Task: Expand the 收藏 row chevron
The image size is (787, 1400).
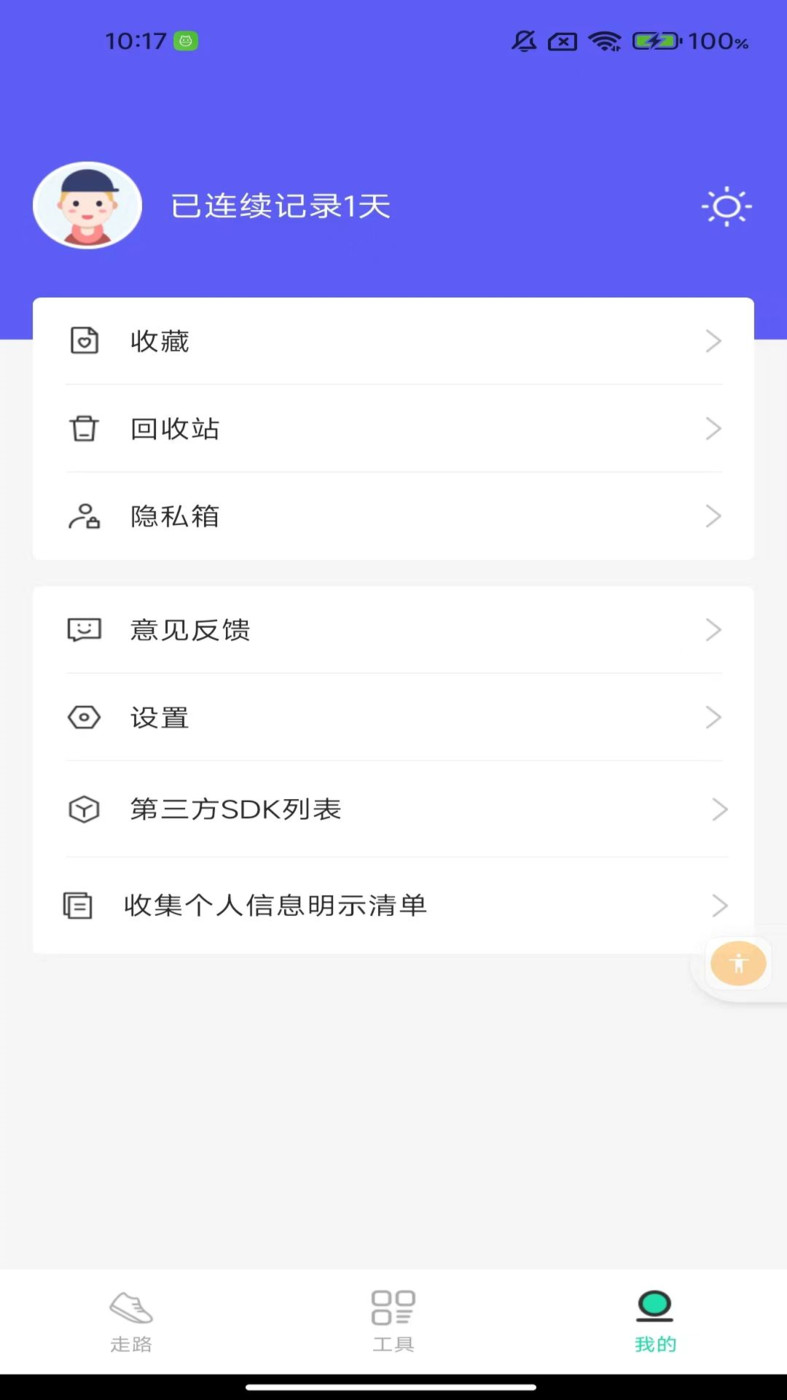Action: [713, 340]
